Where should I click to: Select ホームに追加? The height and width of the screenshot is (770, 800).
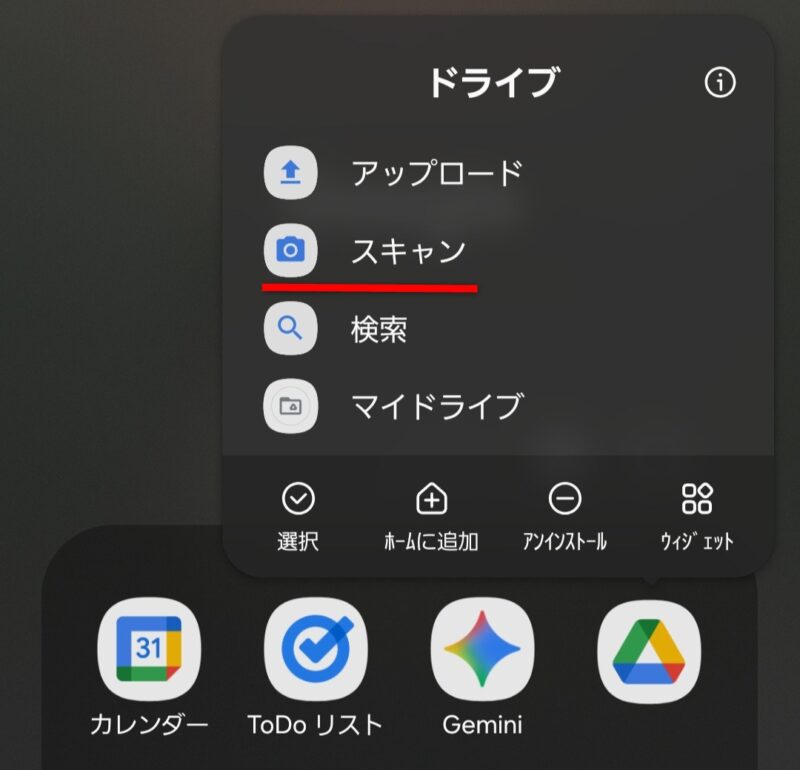pyautogui.click(x=431, y=517)
